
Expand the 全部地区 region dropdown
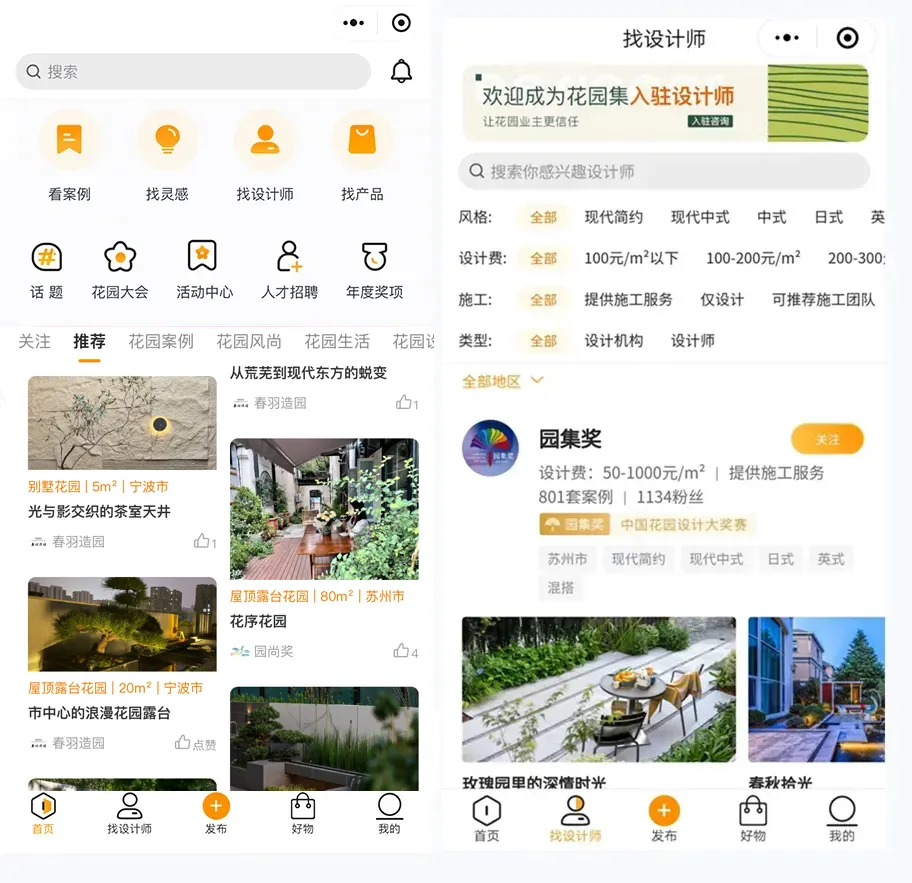pos(502,381)
